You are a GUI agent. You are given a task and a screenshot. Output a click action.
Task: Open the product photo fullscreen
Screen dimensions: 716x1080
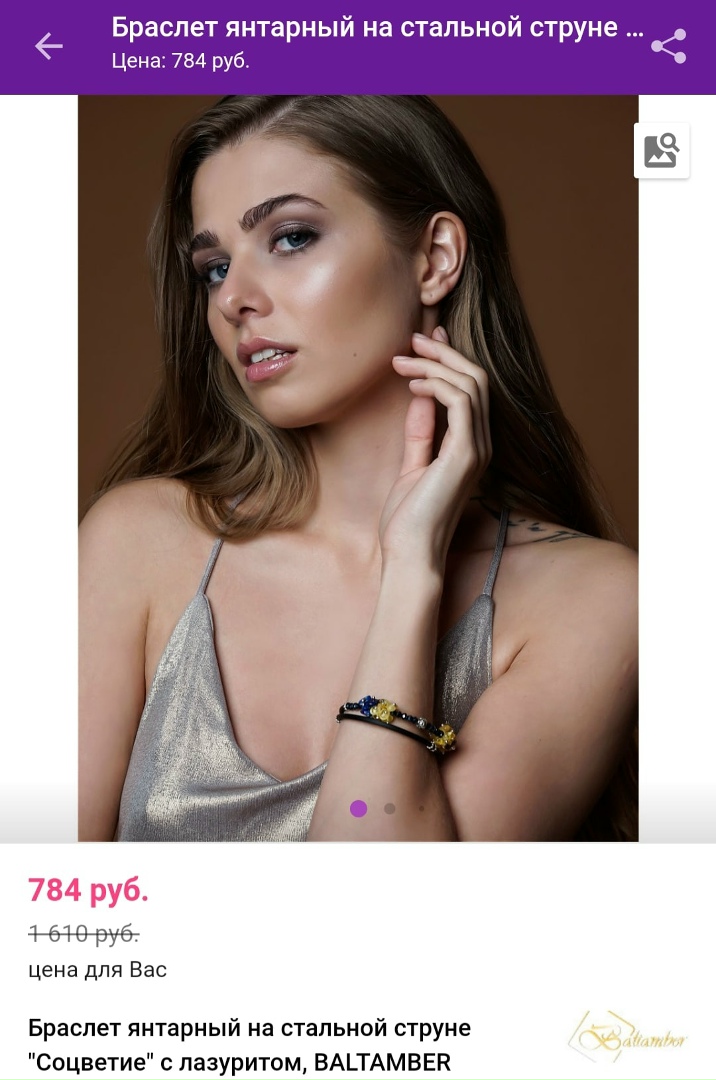tap(358, 450)
